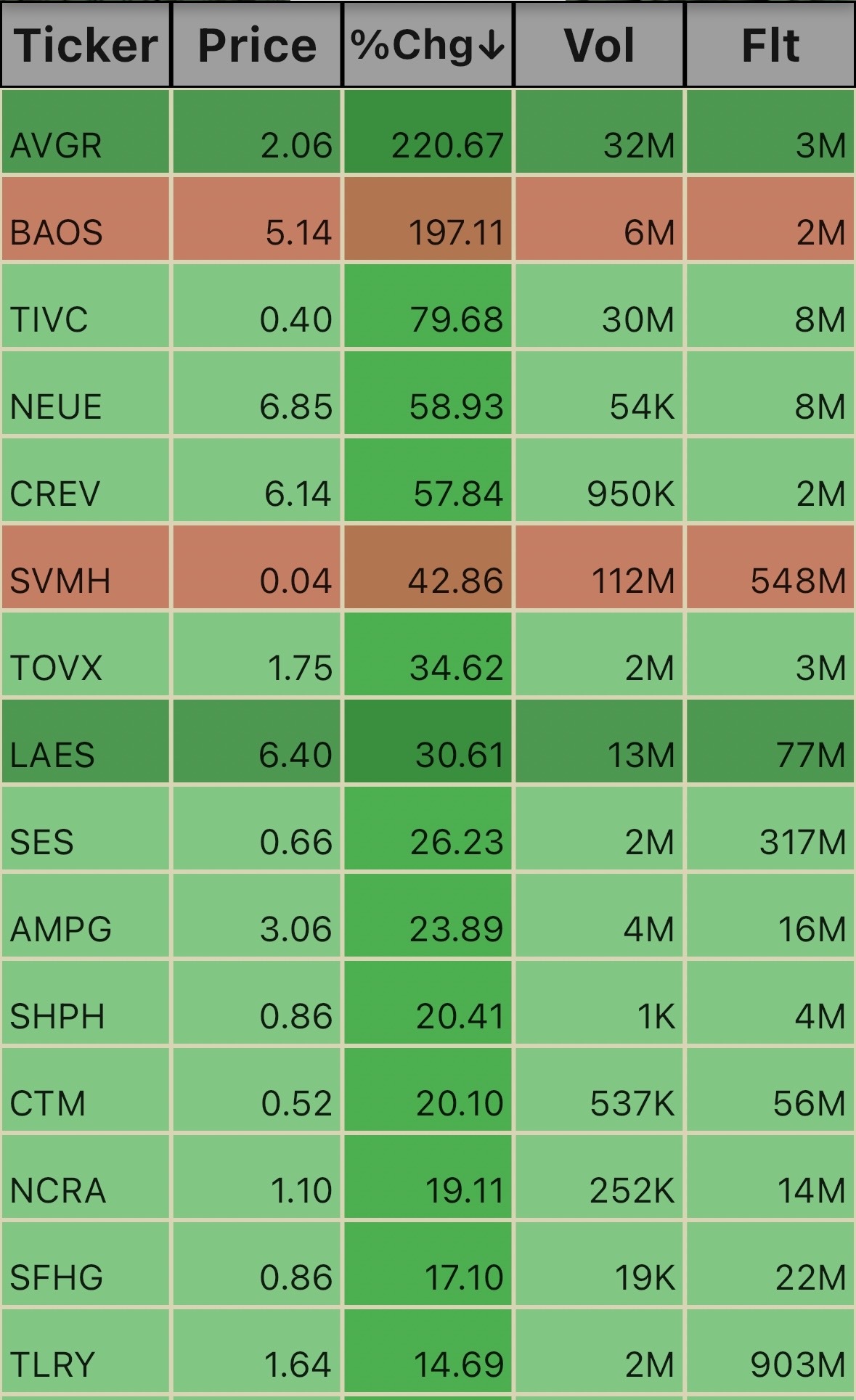This screenshot has width=856, height=1400.
Task: Open the BAOS stock row
Action: 428,218
